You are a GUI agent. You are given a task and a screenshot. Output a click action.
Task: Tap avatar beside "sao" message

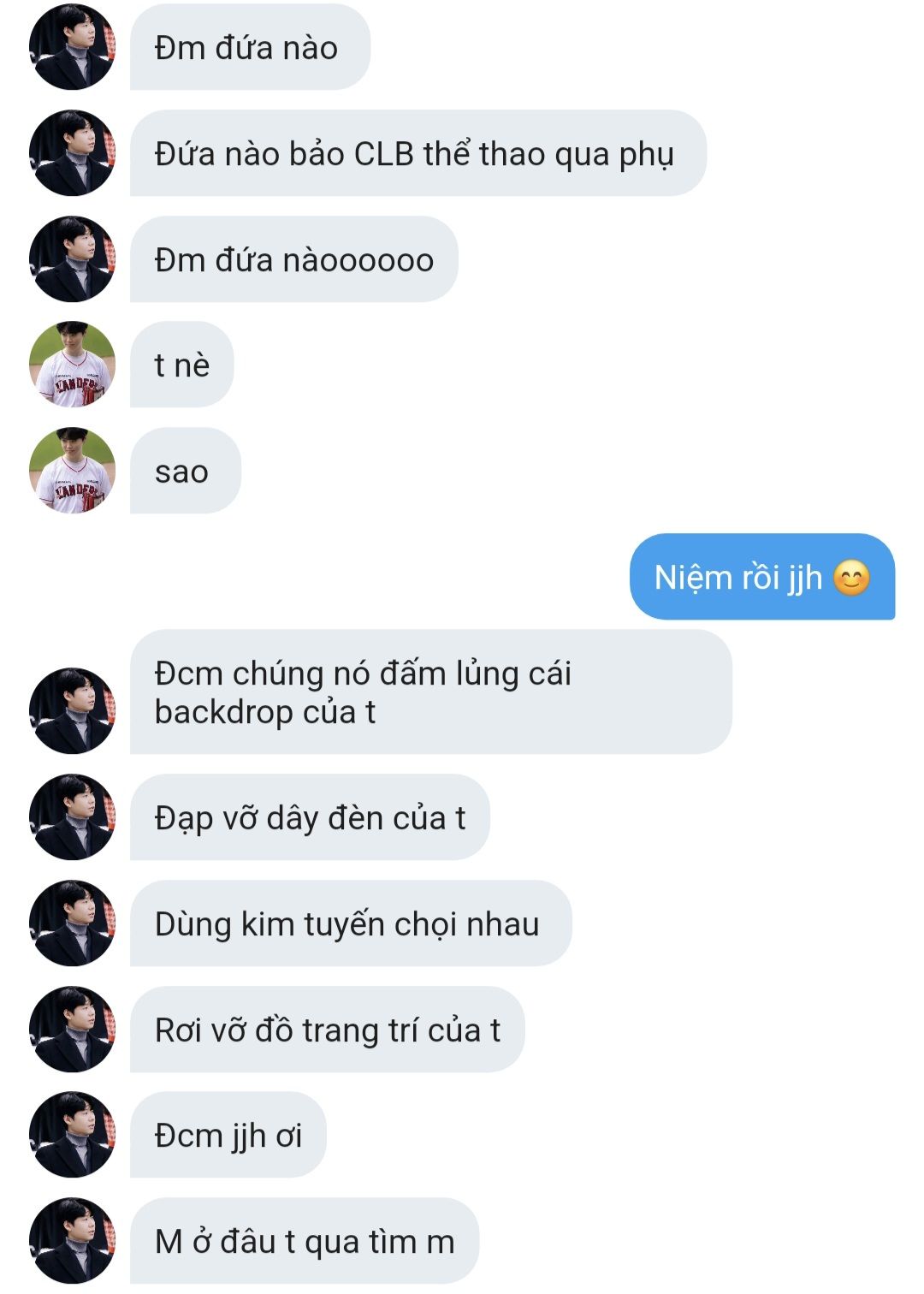click(x=72, y=471)
